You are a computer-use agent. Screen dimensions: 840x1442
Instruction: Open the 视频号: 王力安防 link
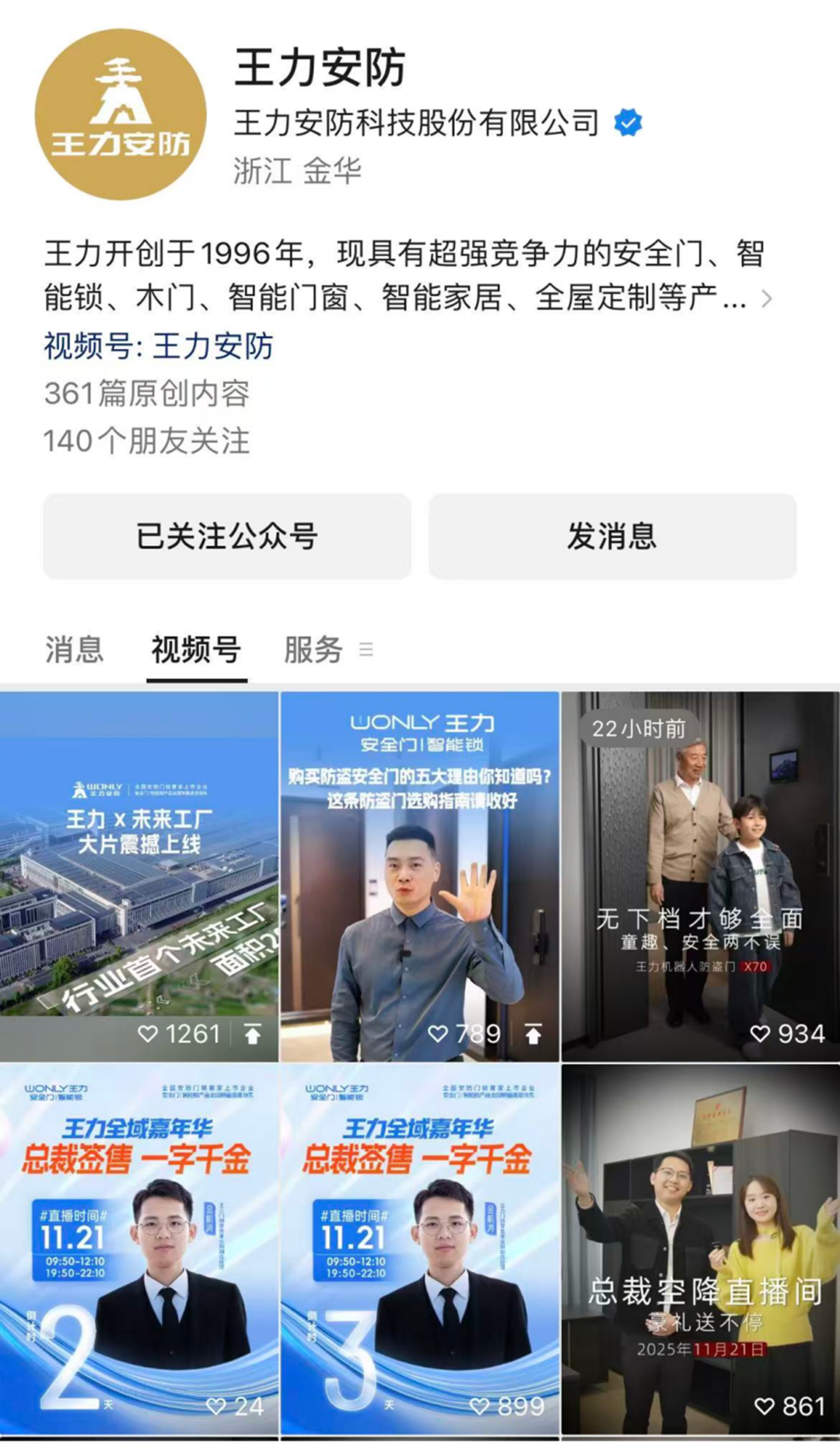[x=159, y=346]
